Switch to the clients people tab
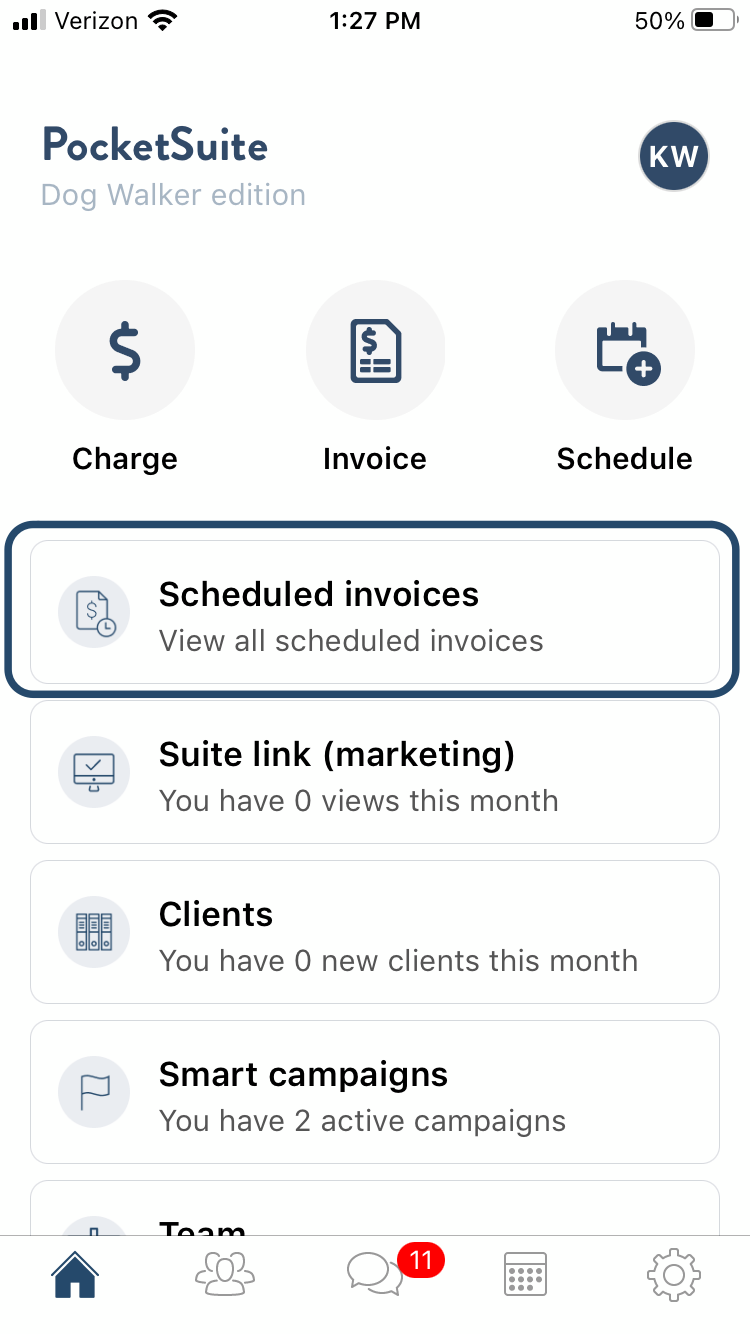This screenshot has height=1334, width=750. [x=225, y=1275]
